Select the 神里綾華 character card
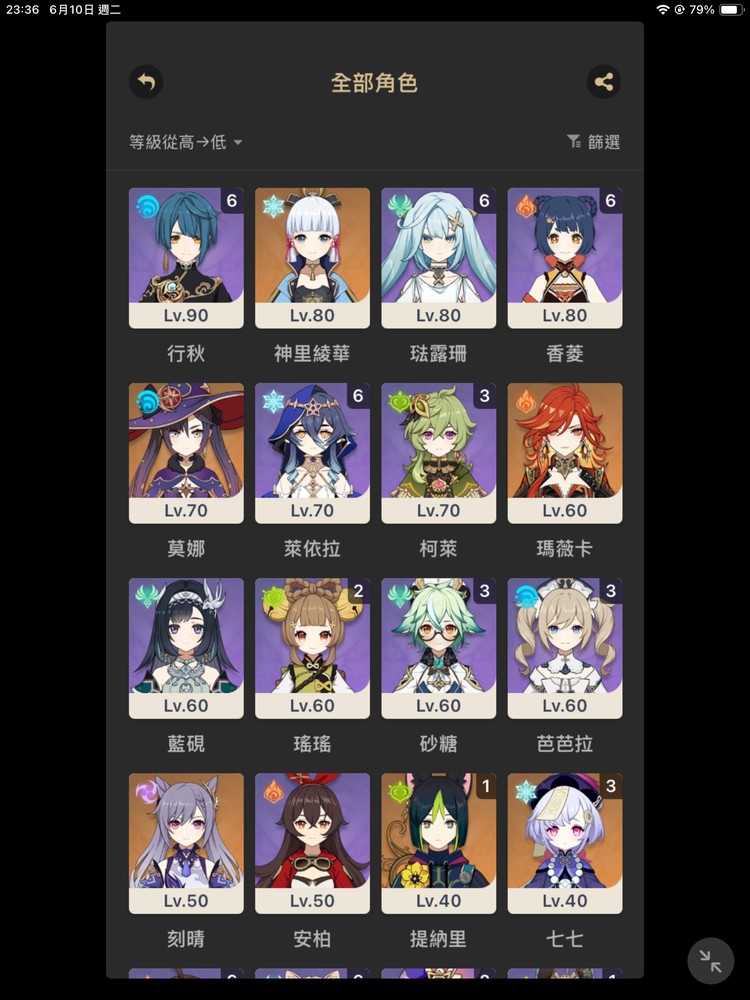The image size is (750, 1000). point(312,258)
